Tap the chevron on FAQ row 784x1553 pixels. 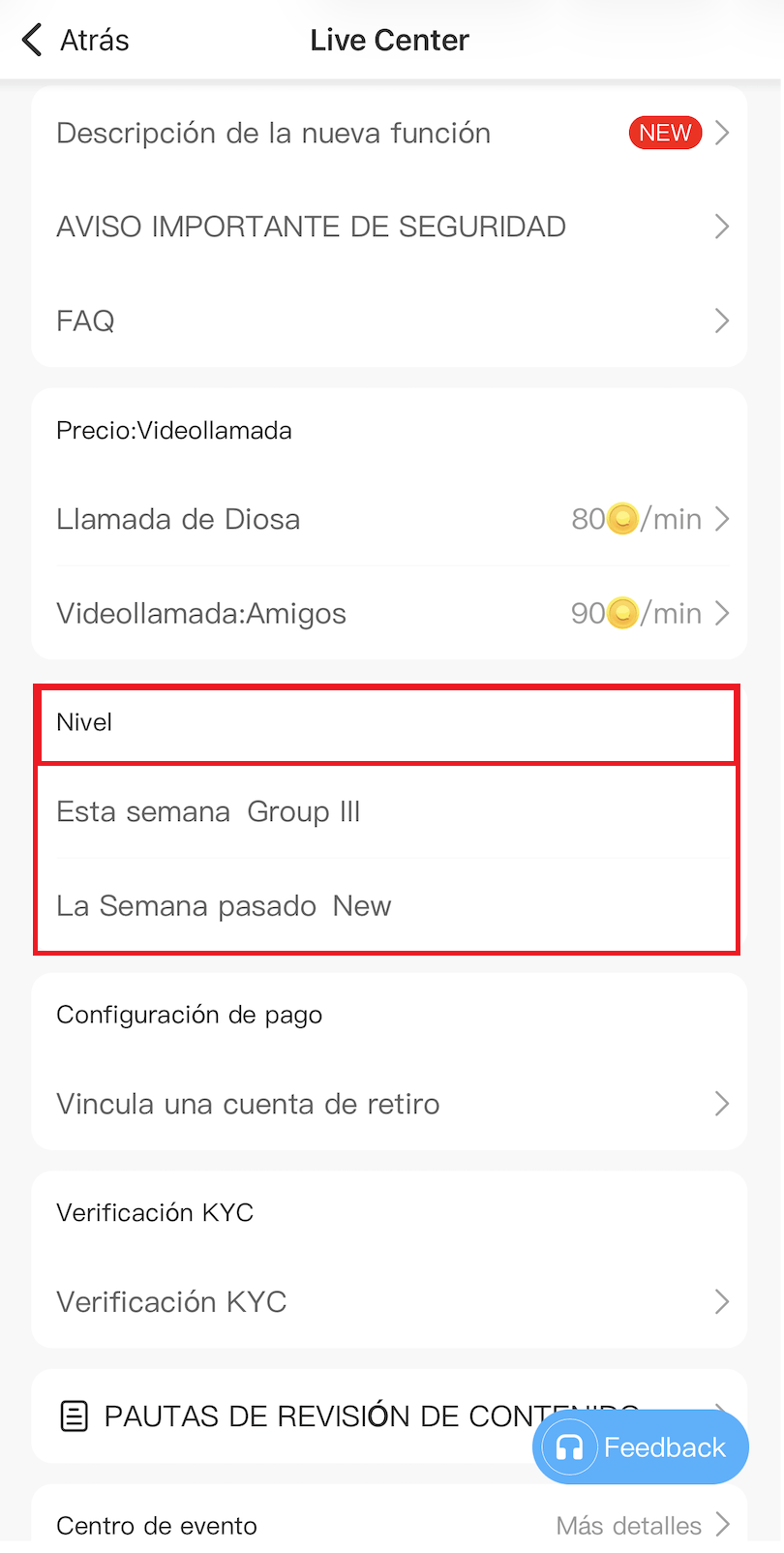(x=721, y=320)
